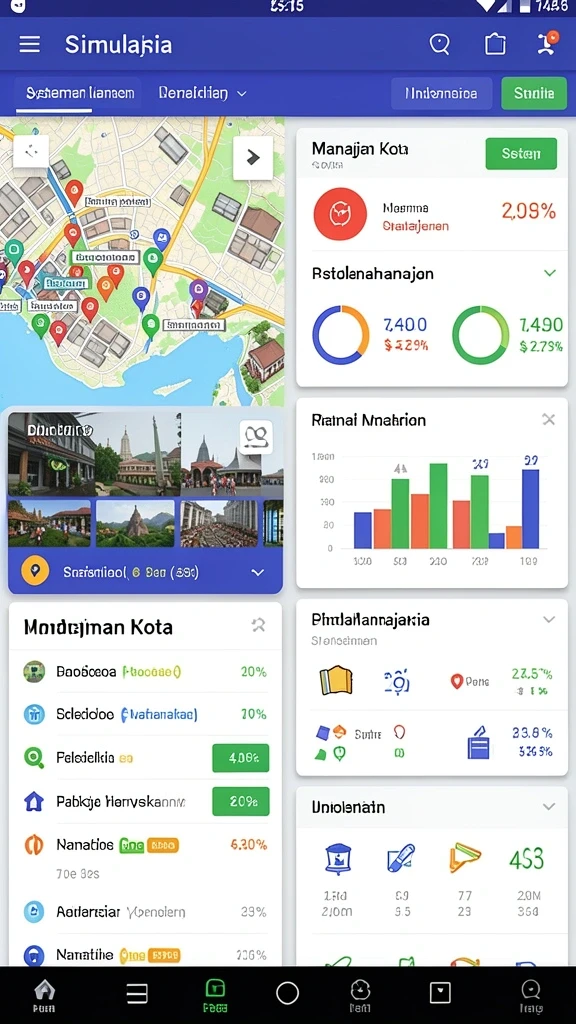The image size is (576, 1024).
Task: Expand the location bar under the photo gallery
Action: pyautogui.click(x=258, y=572)
